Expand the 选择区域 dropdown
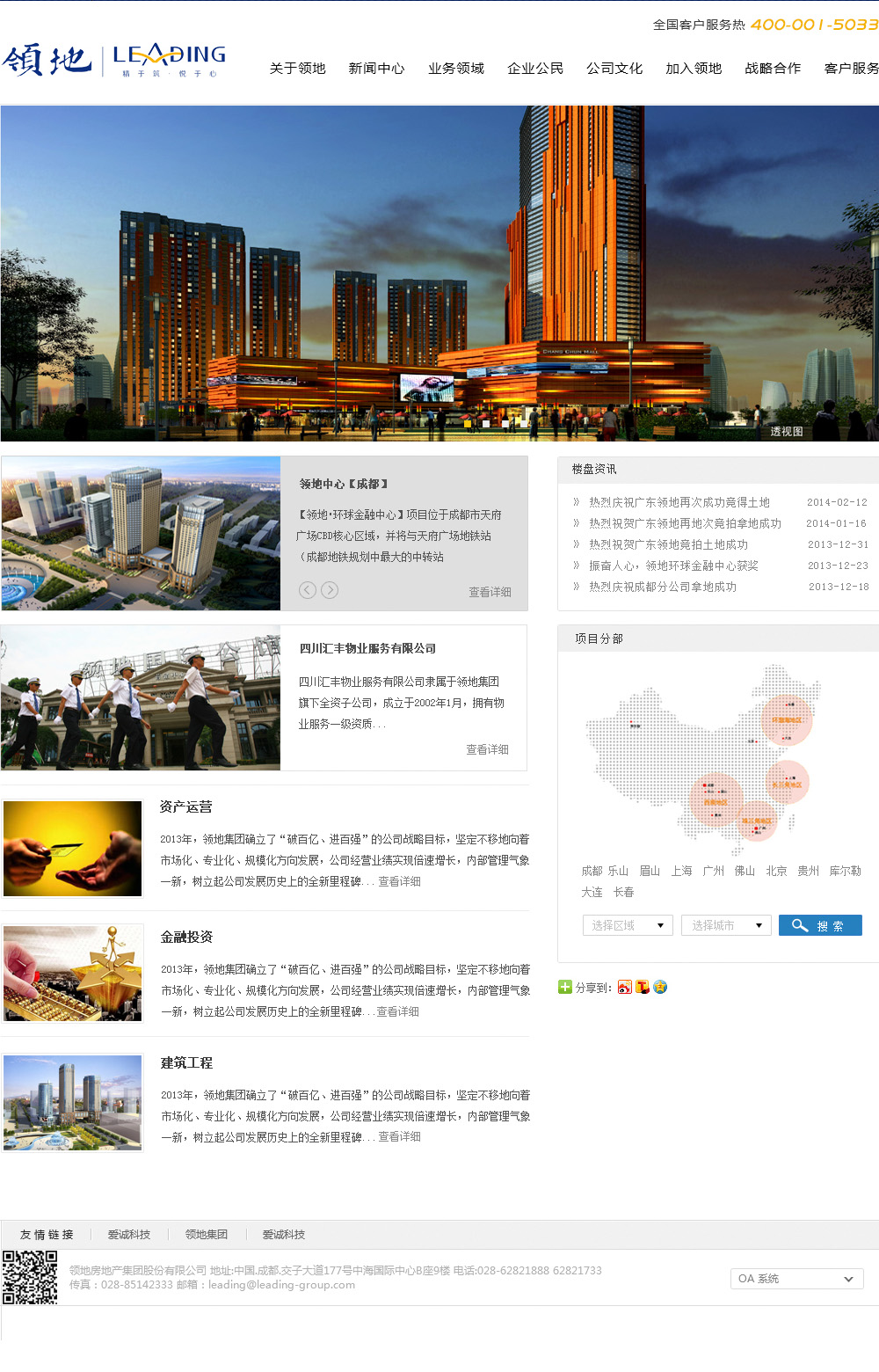Screen dimensions: 879x1372 coord(628,925)
